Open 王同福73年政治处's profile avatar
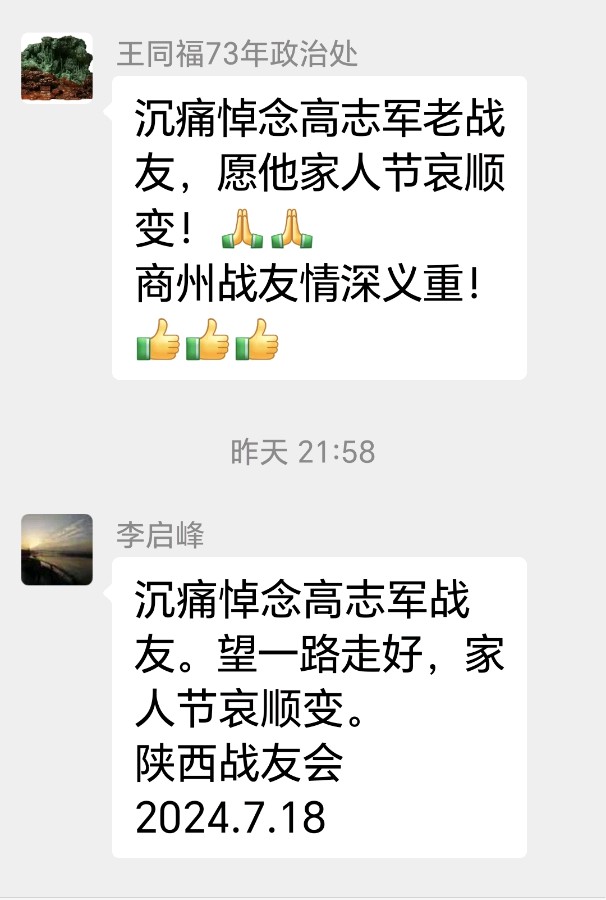Image resolution: width=606 pixels, height=900 pixels. (57, 67)
